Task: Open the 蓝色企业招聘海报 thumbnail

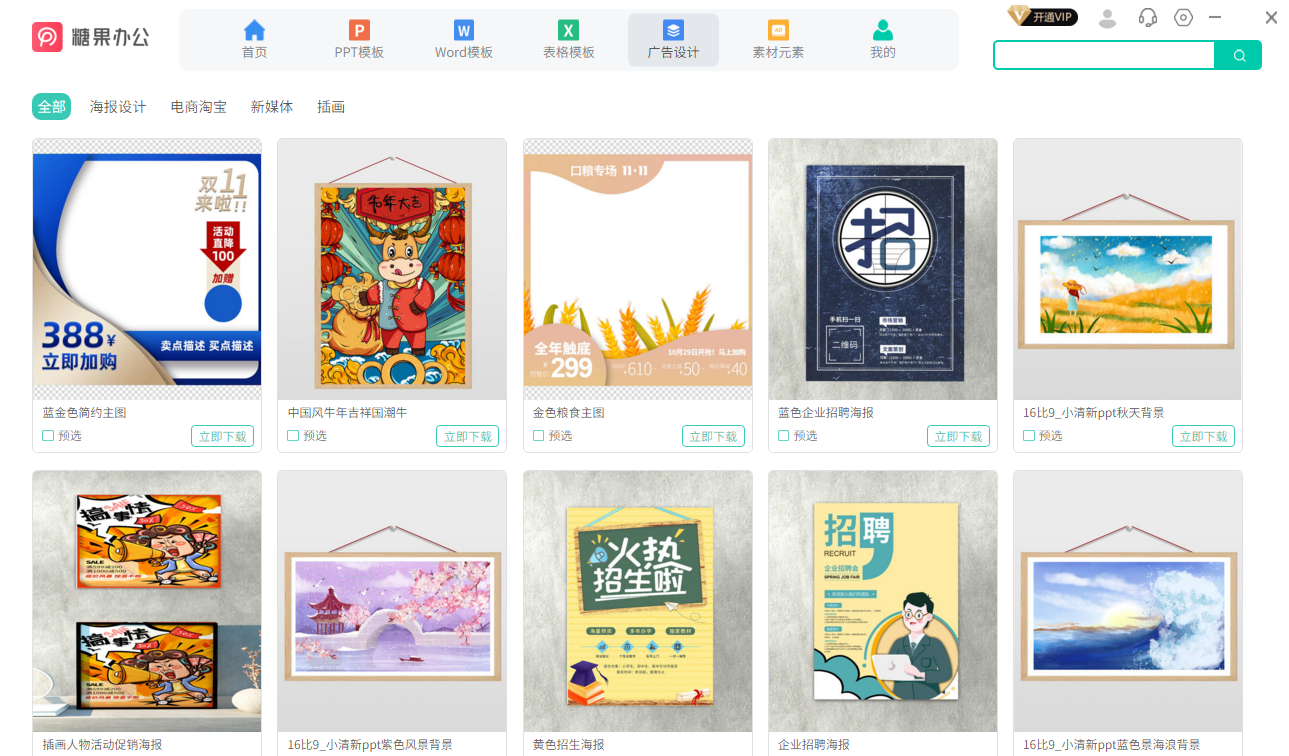Action: point(883,269)
